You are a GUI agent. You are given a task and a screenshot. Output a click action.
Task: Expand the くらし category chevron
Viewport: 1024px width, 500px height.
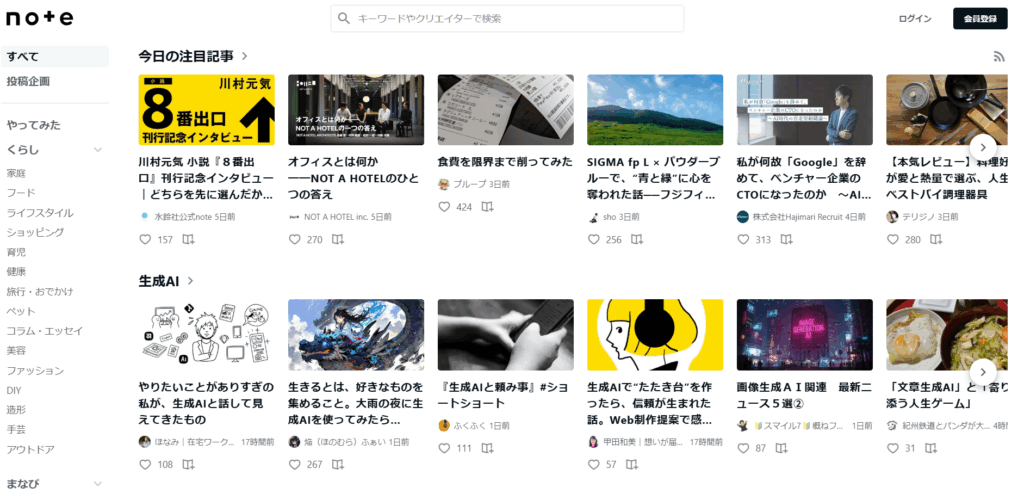click(98, 150)
